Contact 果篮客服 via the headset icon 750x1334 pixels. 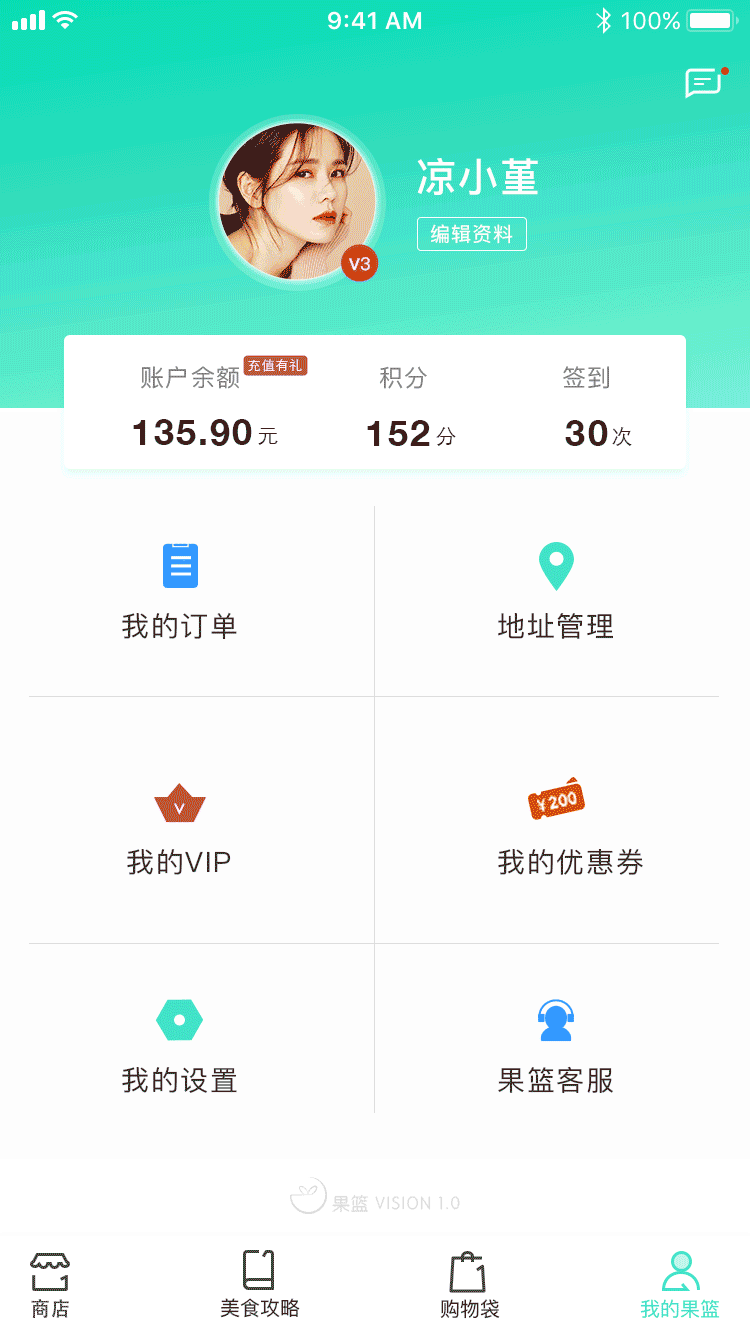(x=555, y=1019)
